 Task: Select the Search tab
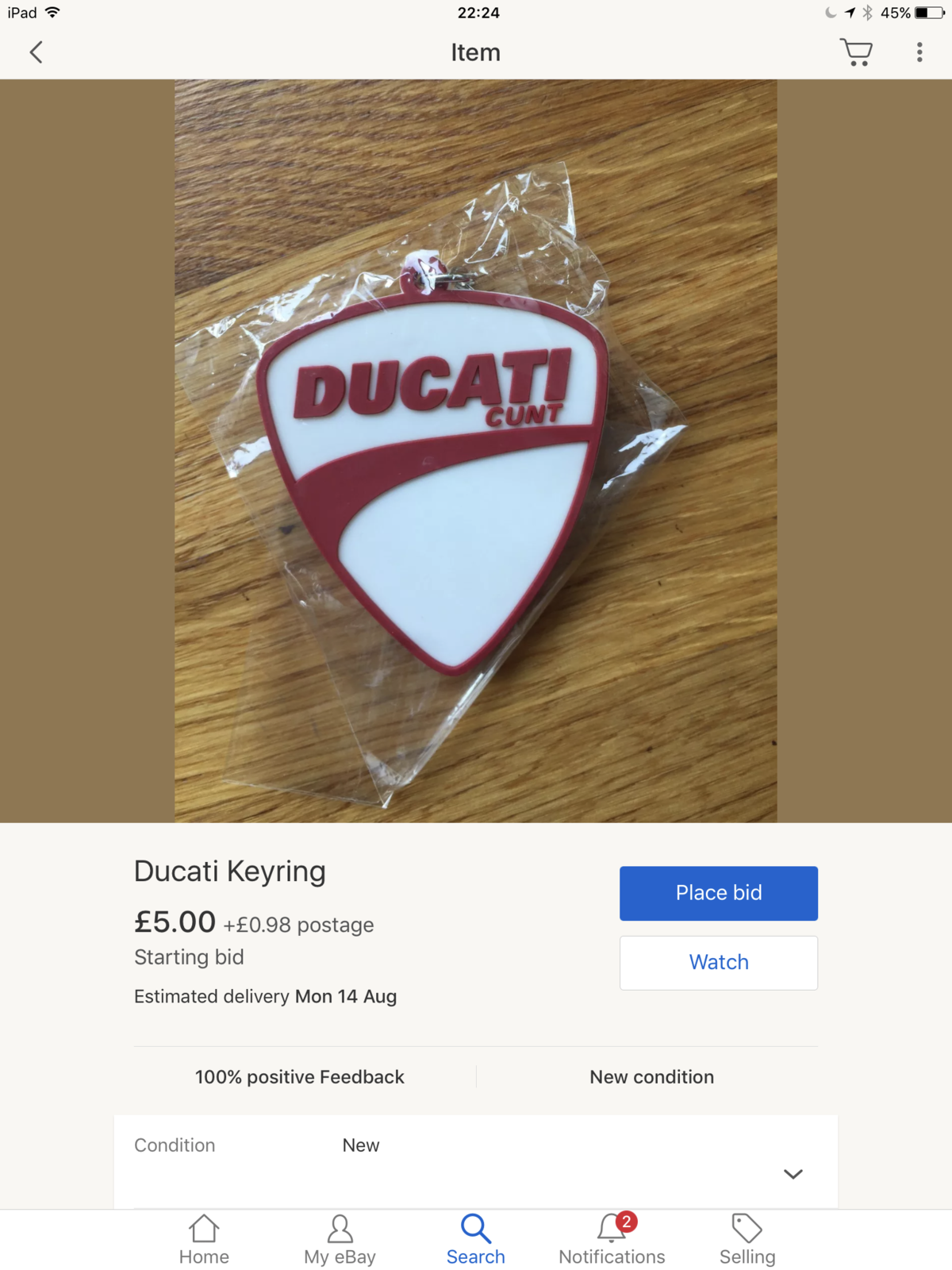pyautogui.click(x=475, y=1239)
